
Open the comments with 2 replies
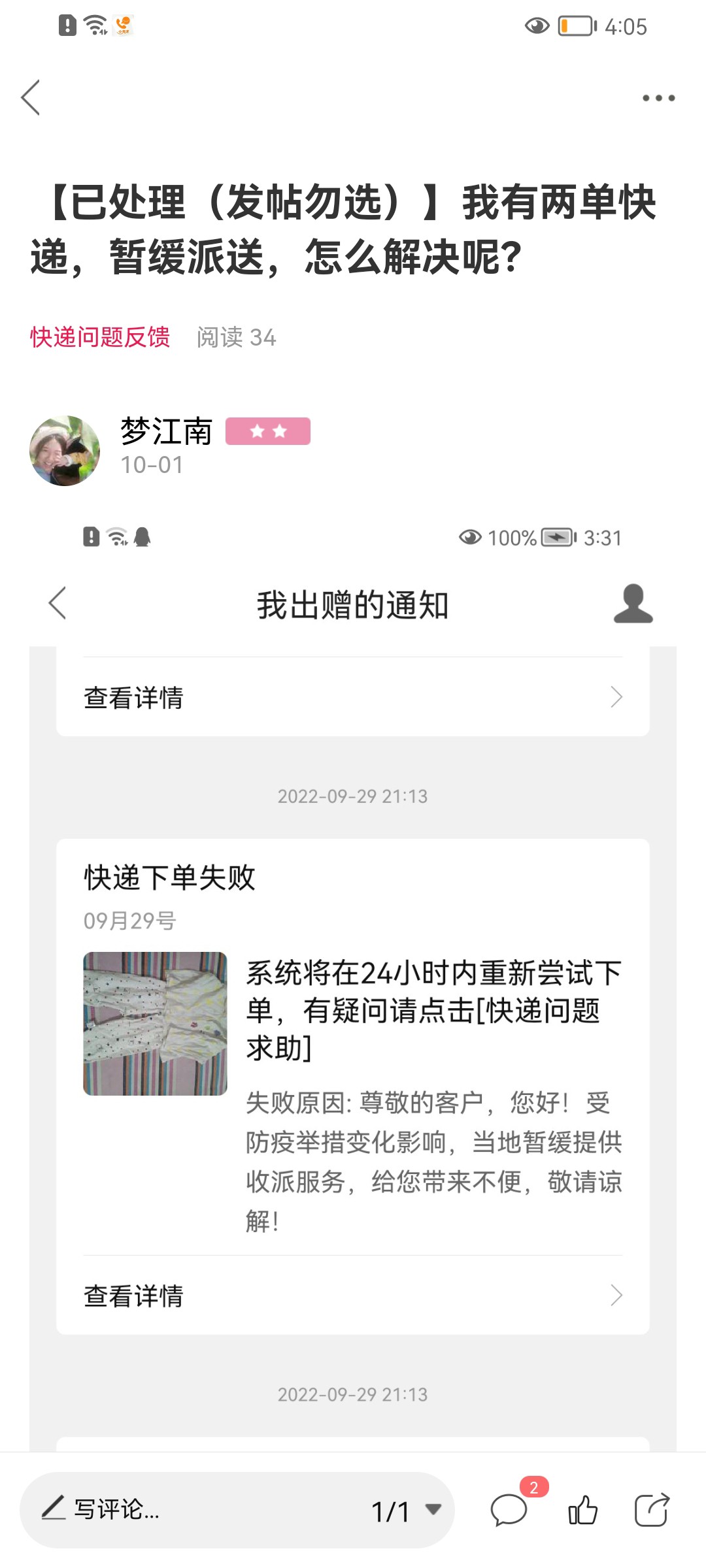coord(510,1511)
